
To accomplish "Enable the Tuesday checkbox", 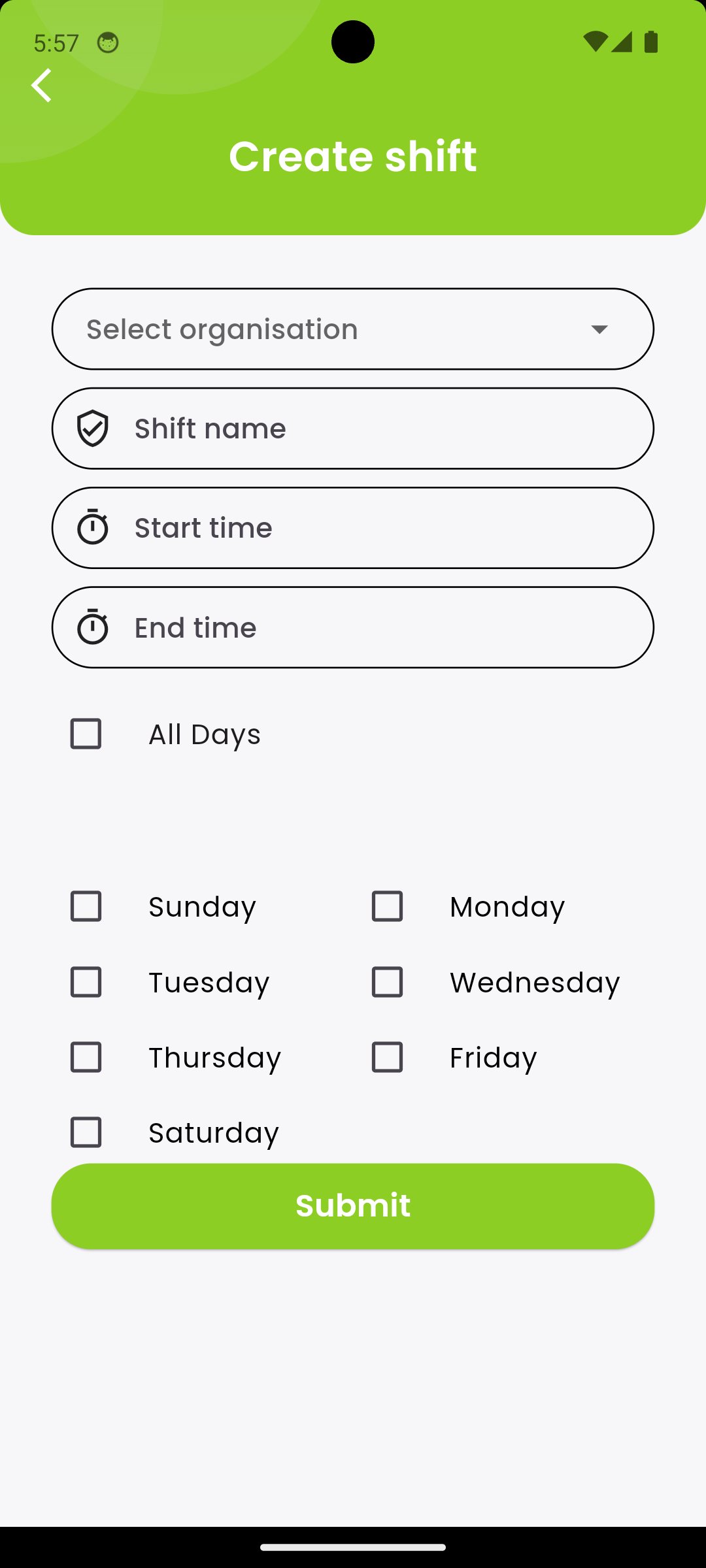I will [x=86, y=982].
